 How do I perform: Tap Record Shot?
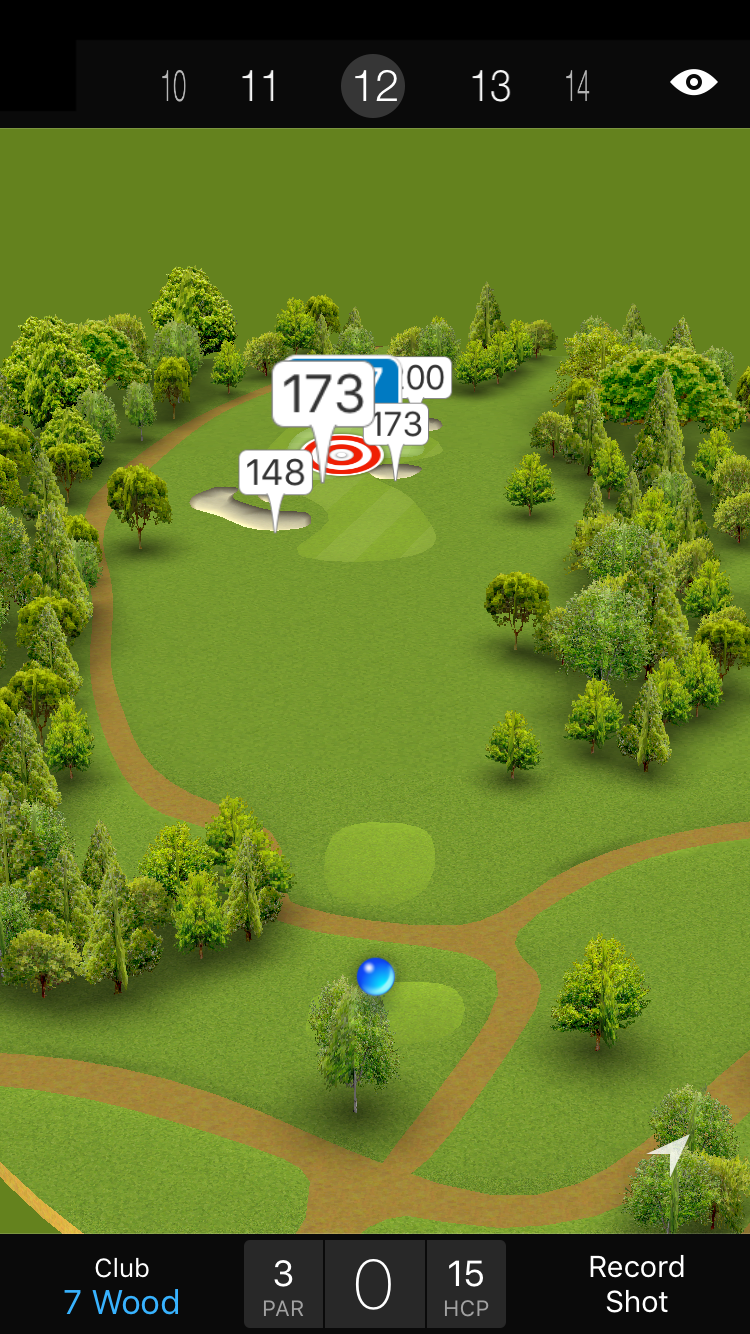[x=636, y=1284]
